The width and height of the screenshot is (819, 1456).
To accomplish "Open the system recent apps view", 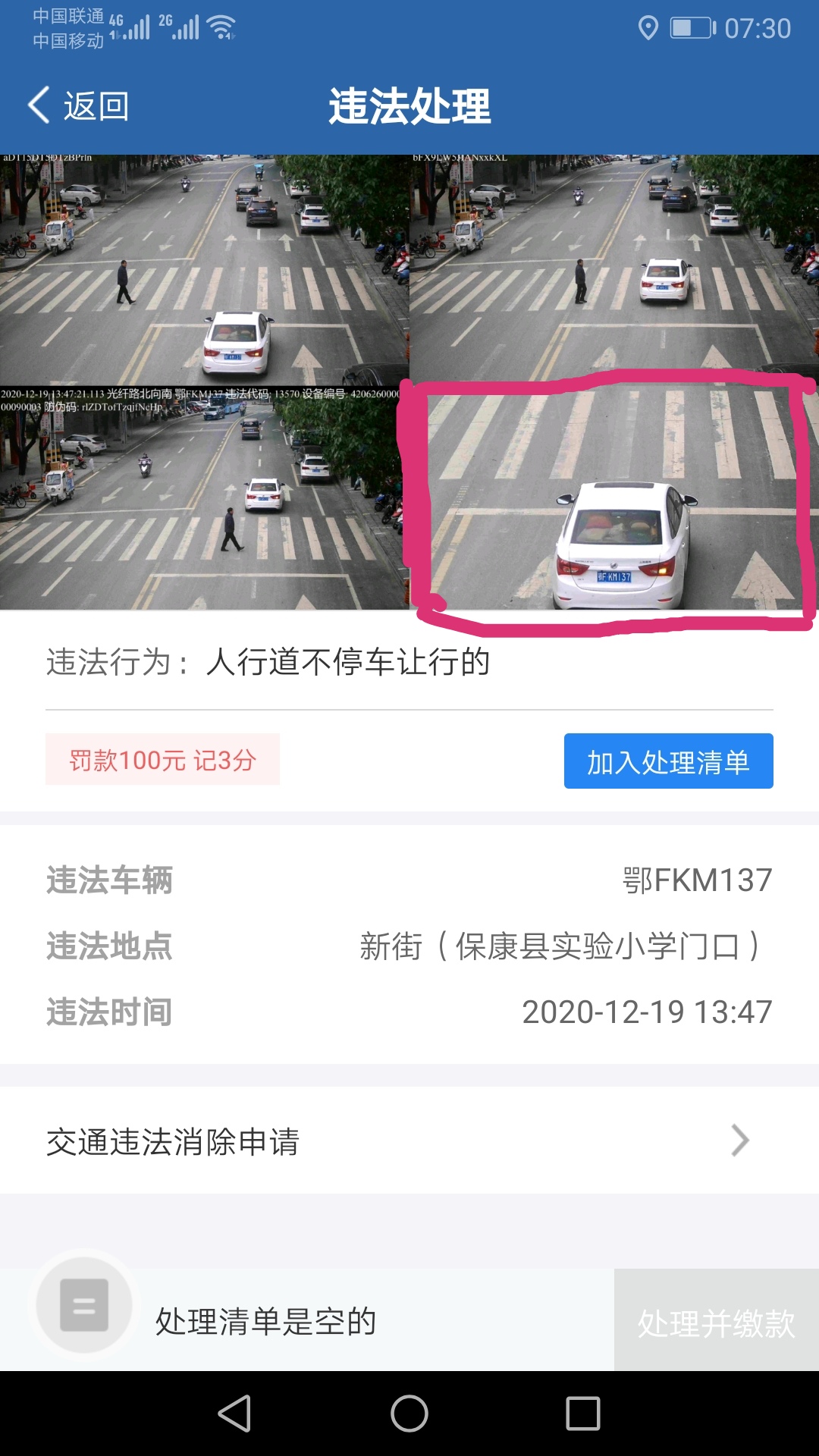I will click(582, 1414).
